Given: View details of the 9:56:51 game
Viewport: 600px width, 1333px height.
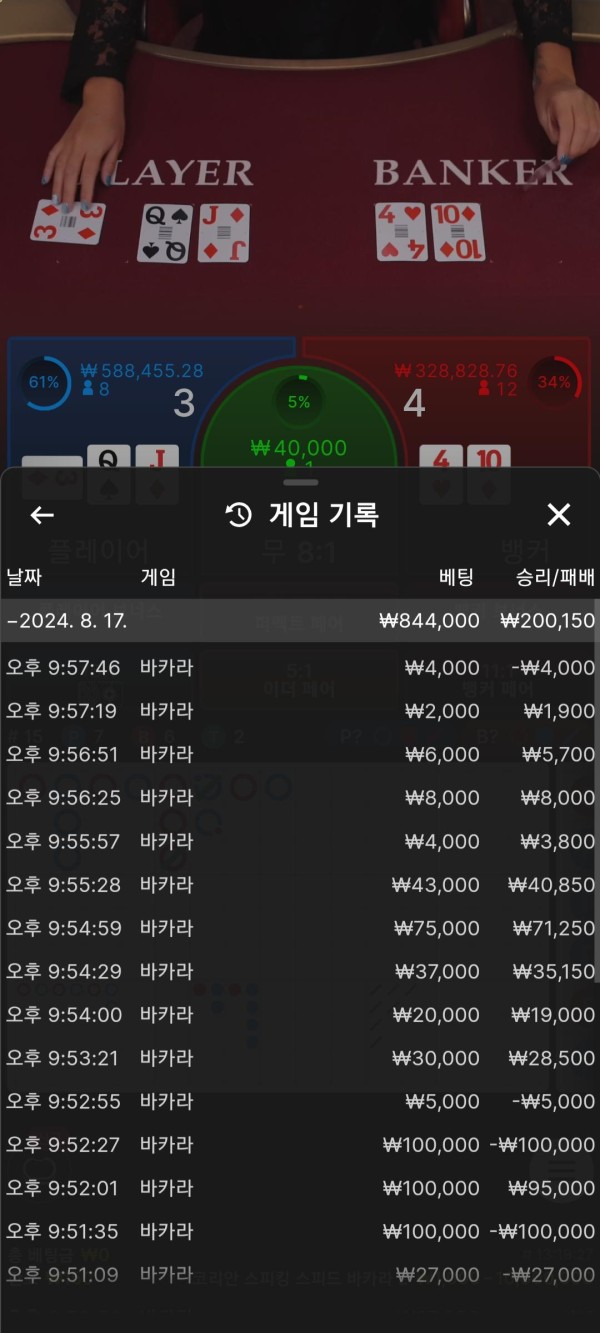Looking at the screenshot, I should 300,754.
